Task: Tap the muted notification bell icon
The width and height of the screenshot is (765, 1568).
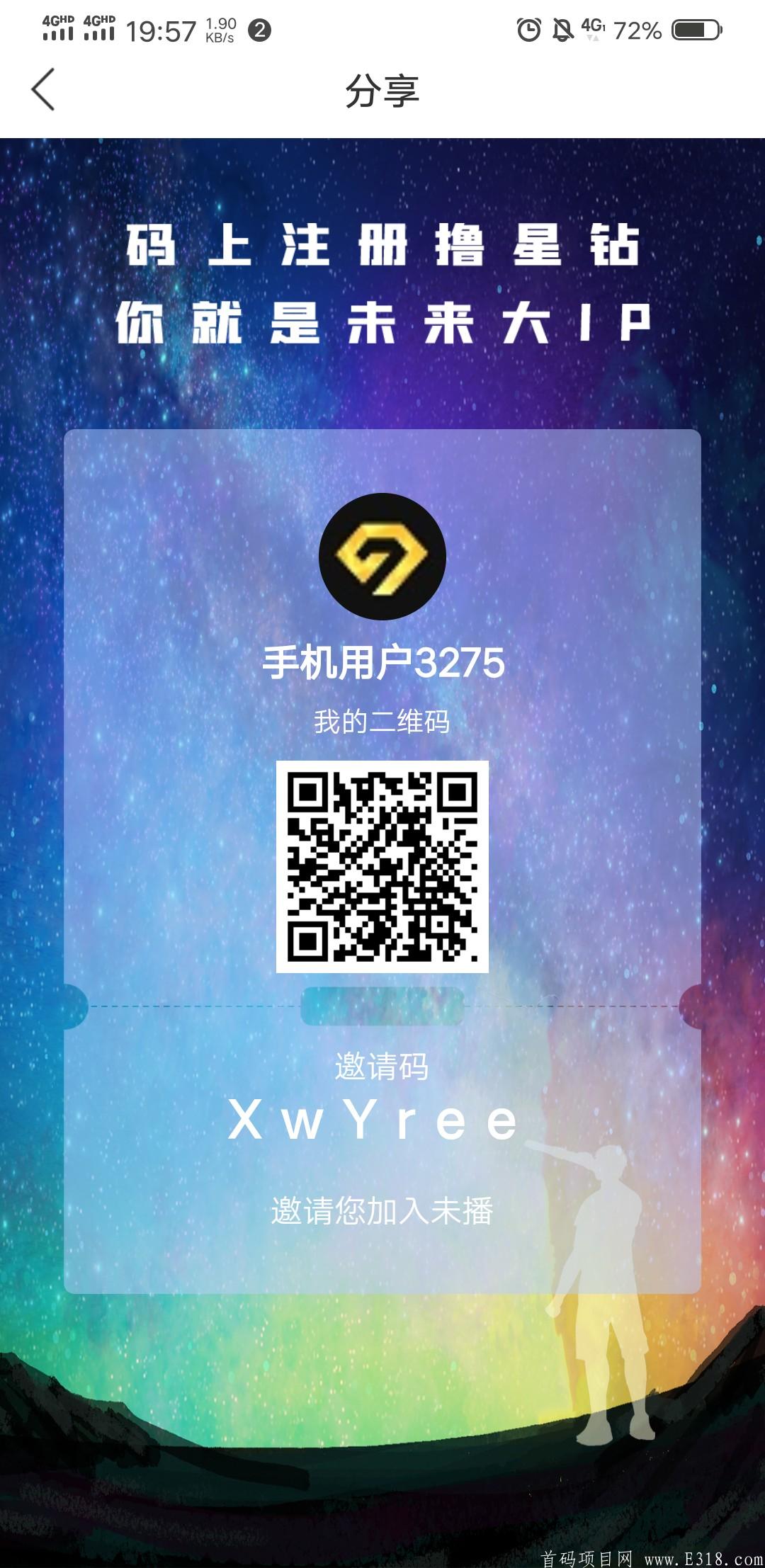Action: coord(562,29)
